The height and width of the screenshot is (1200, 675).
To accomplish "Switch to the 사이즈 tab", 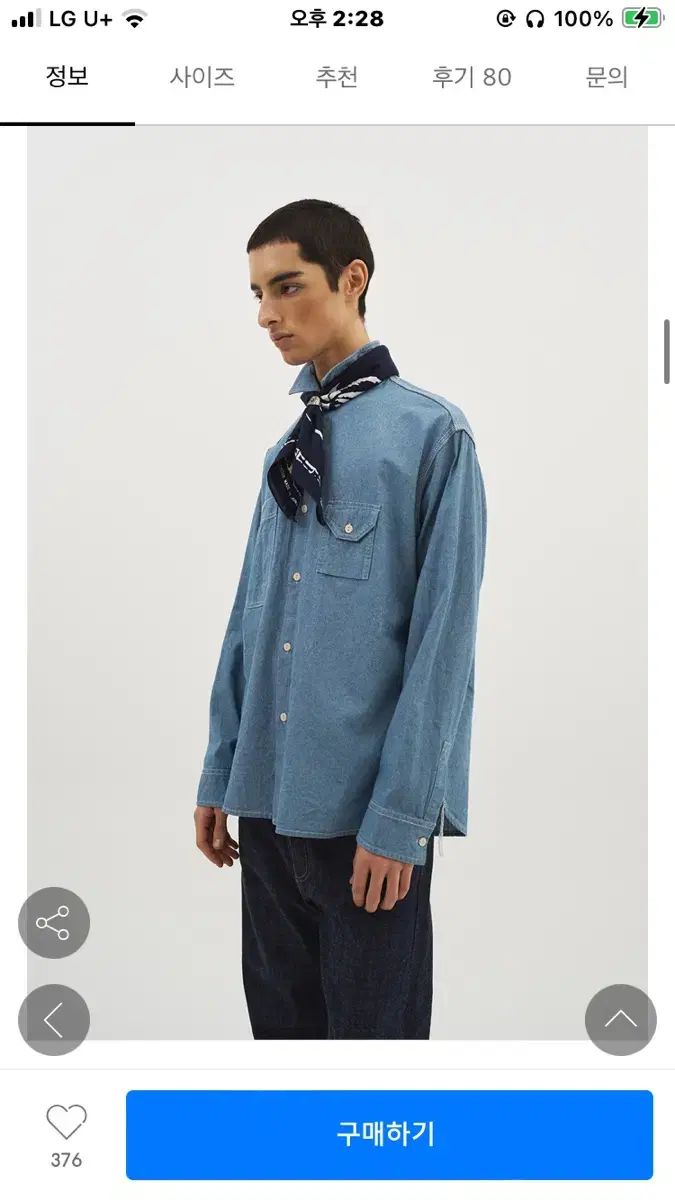I will click(x=202, y=77).
